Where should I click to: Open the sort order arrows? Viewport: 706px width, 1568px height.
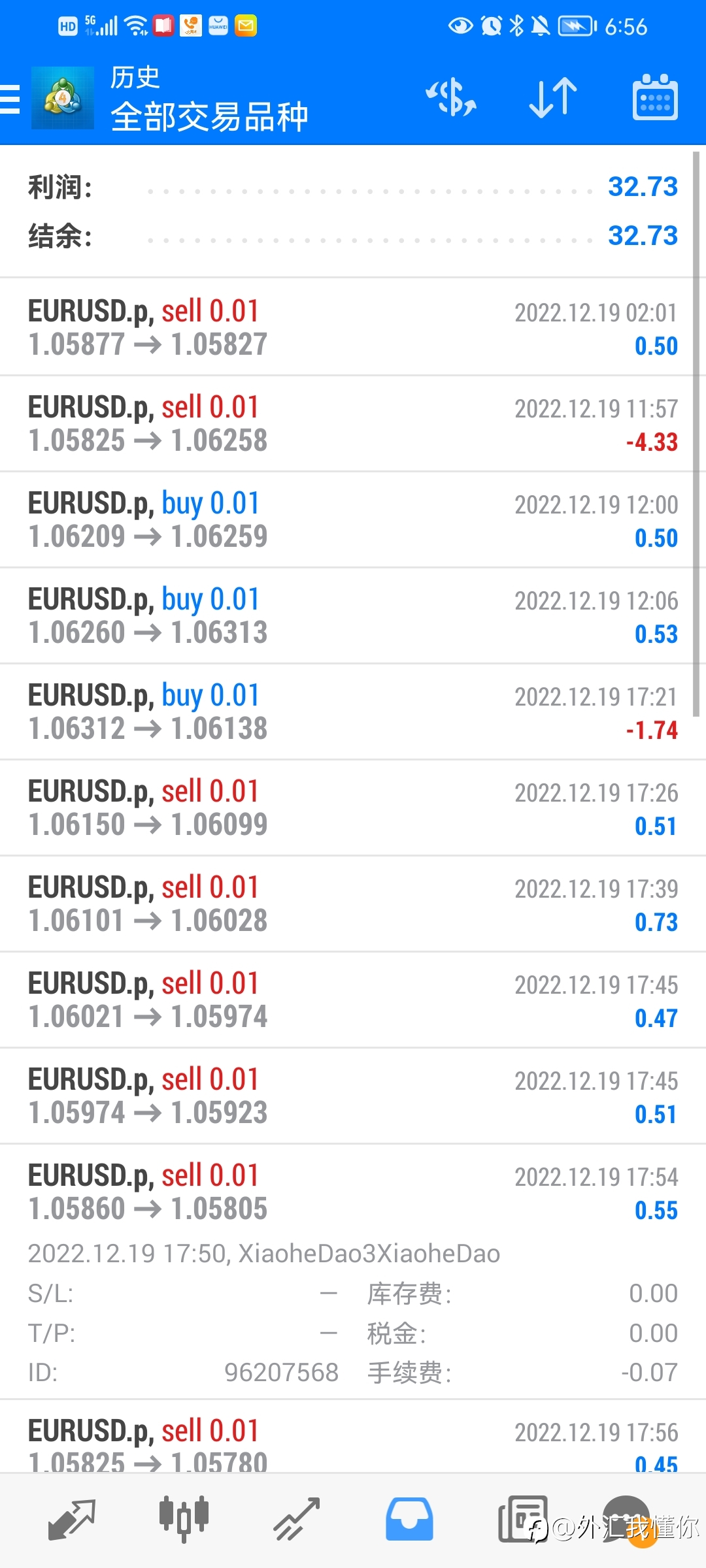coord(553,98)
